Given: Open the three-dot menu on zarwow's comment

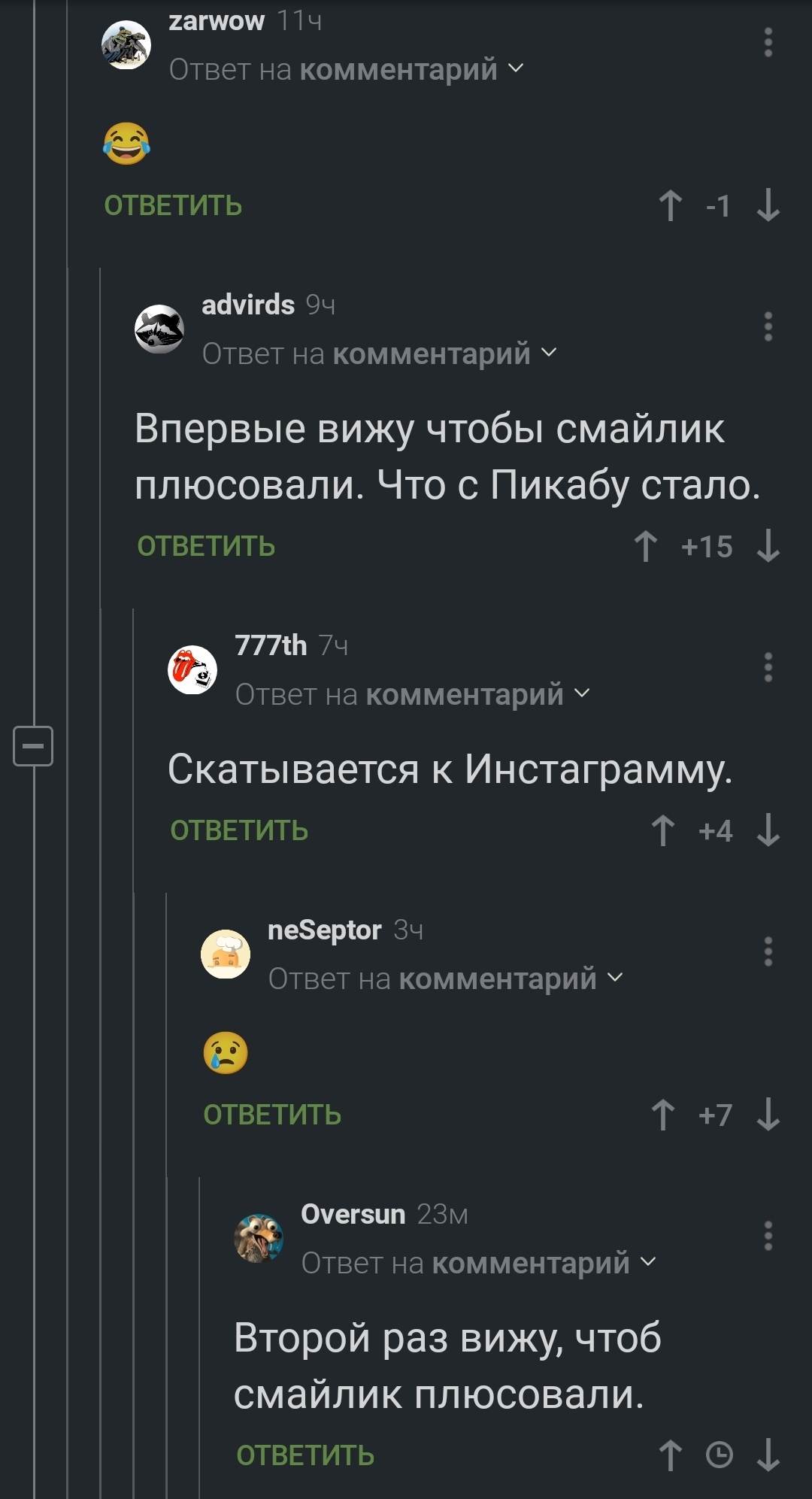Looking at the screenshot, I should [768, 42].
